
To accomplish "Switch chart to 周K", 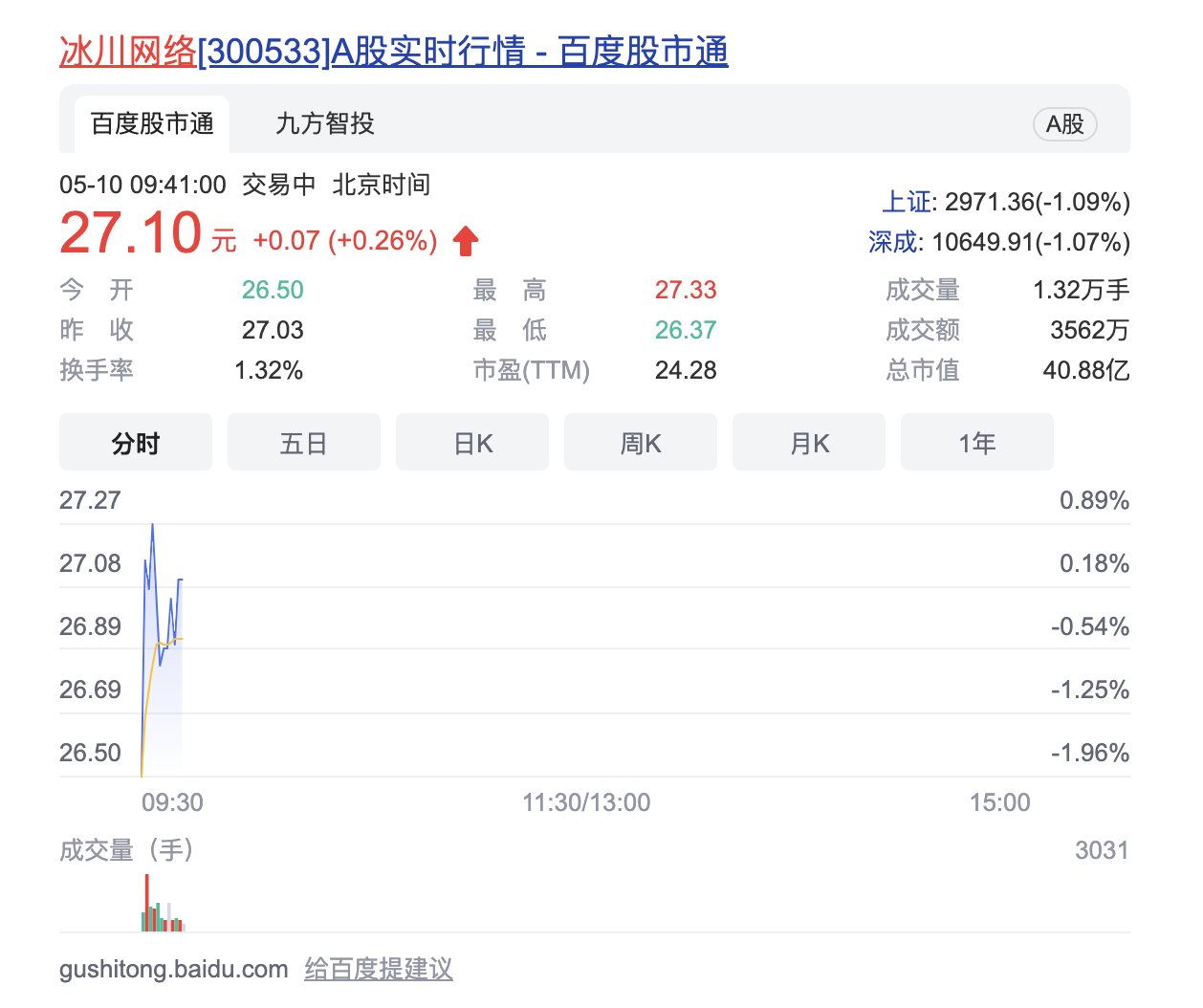I will tap(641, 443).
